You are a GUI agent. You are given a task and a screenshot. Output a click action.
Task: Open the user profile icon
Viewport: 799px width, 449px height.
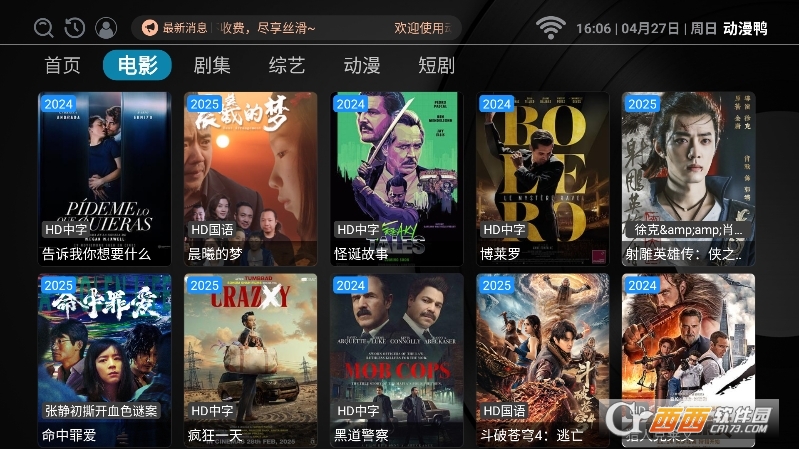(x=106, y=28)
